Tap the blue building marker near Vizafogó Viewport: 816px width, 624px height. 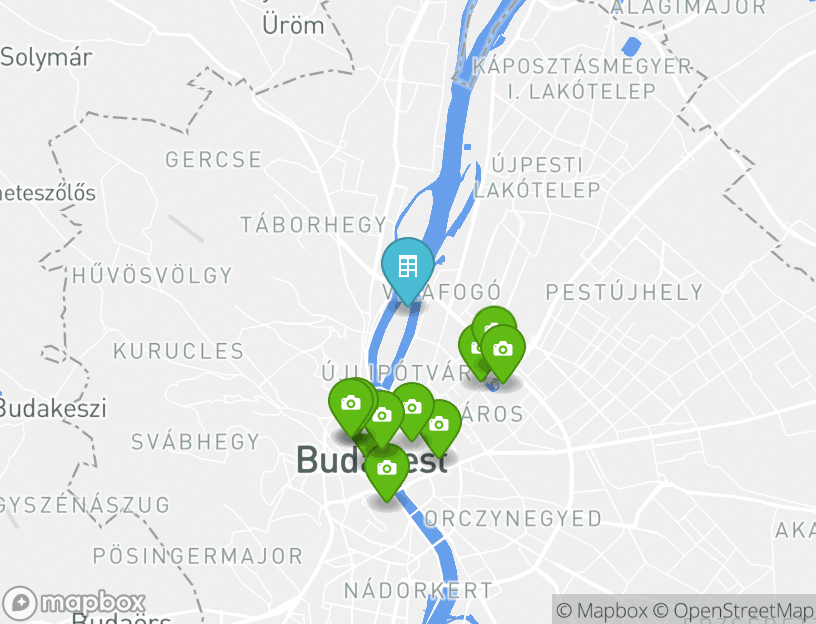coord(407,267)
